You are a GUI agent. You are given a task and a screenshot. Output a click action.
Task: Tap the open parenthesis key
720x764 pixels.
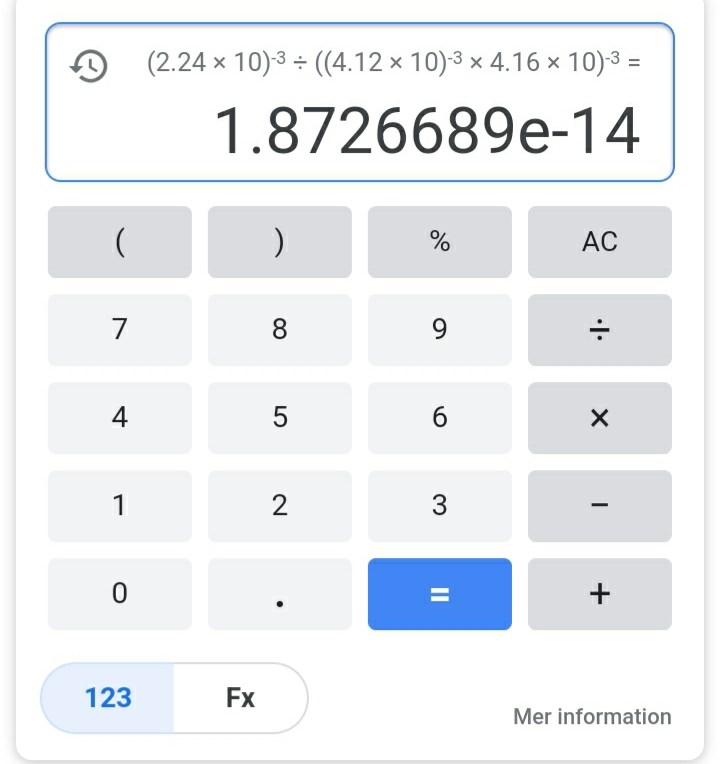click(x=120, y=242)
